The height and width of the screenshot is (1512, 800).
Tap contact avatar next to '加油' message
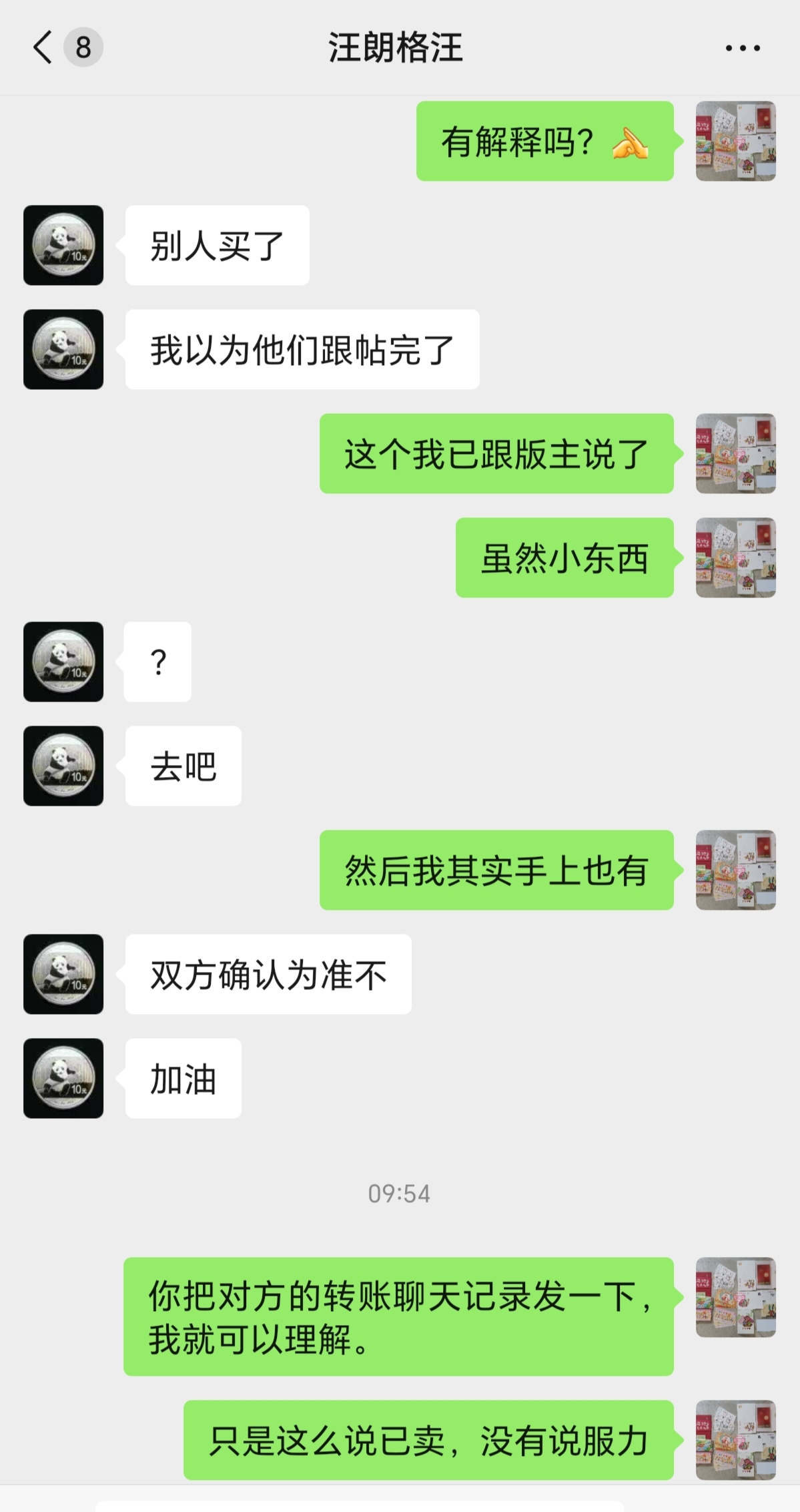63,1078
